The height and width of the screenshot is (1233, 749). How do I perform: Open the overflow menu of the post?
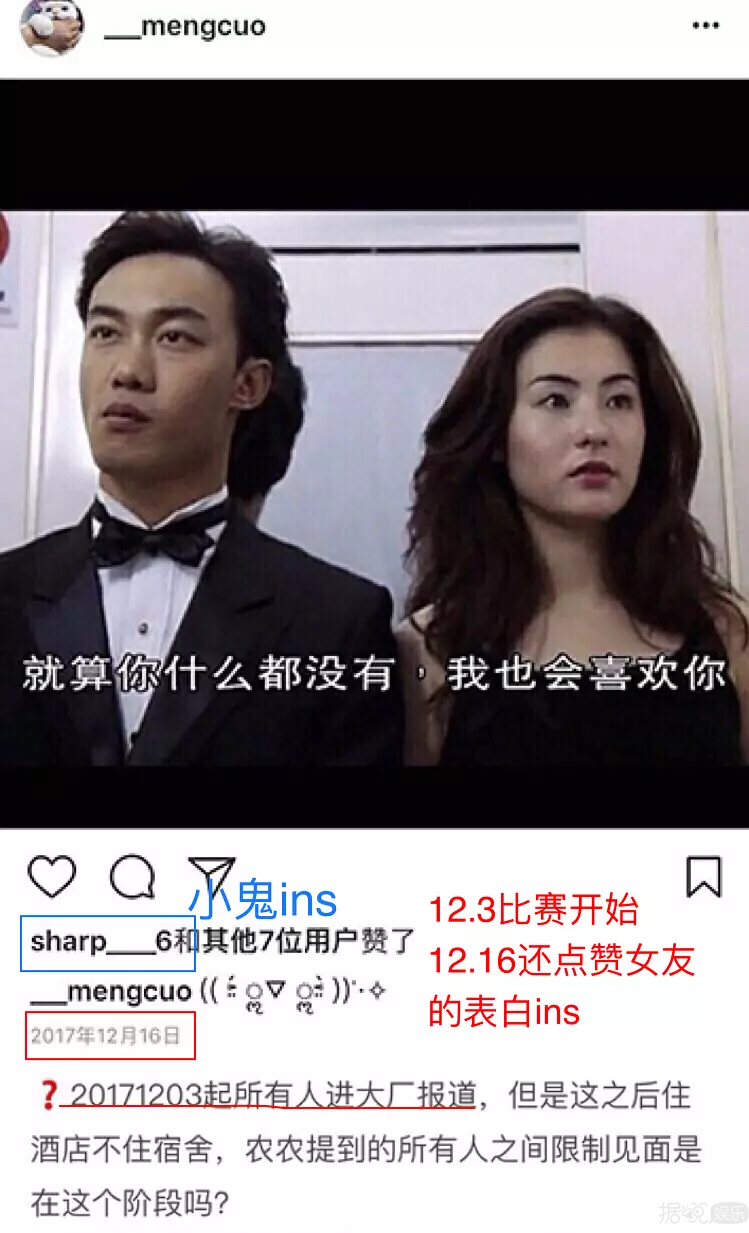[x=705, y=26]
